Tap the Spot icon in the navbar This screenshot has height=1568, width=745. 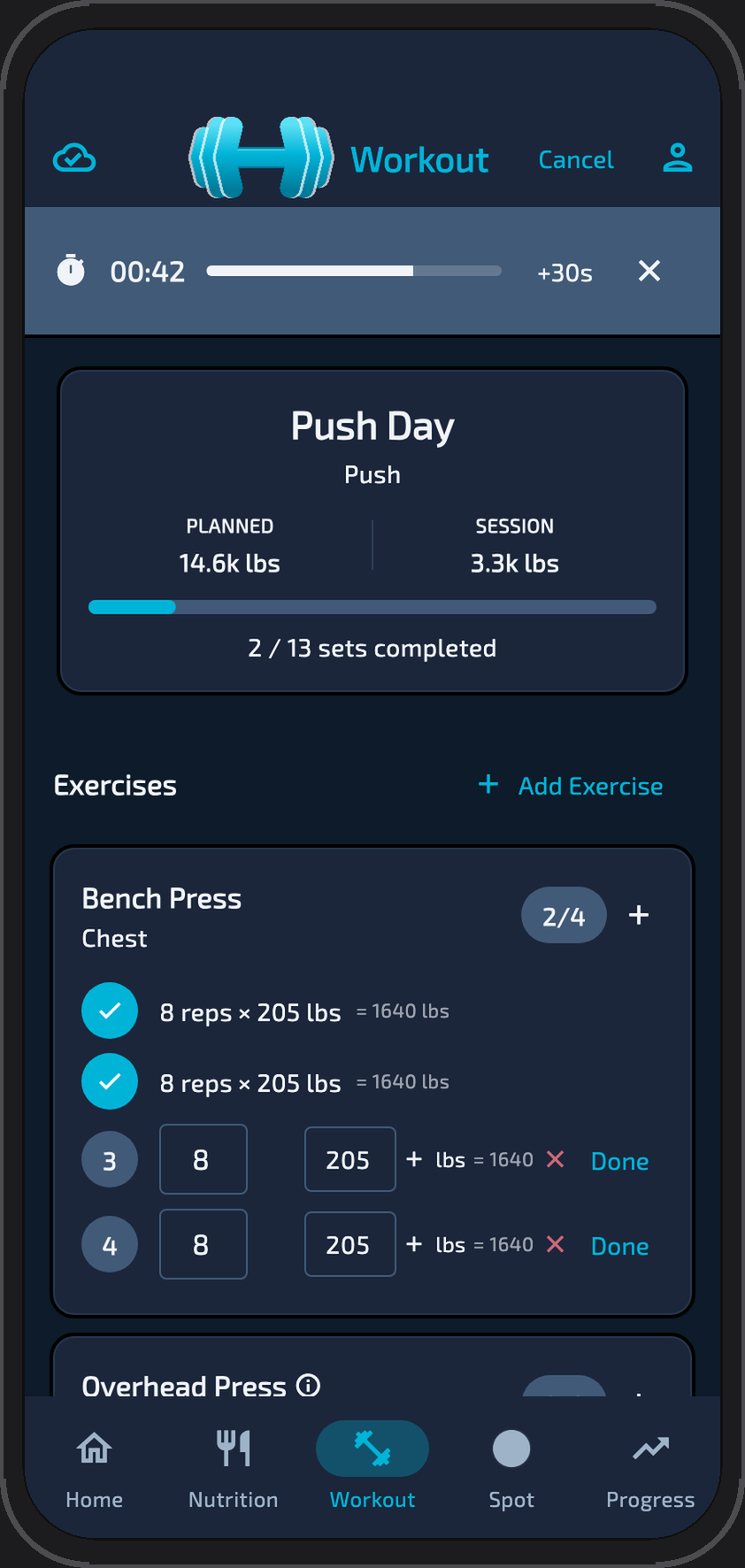(511, 1449)
